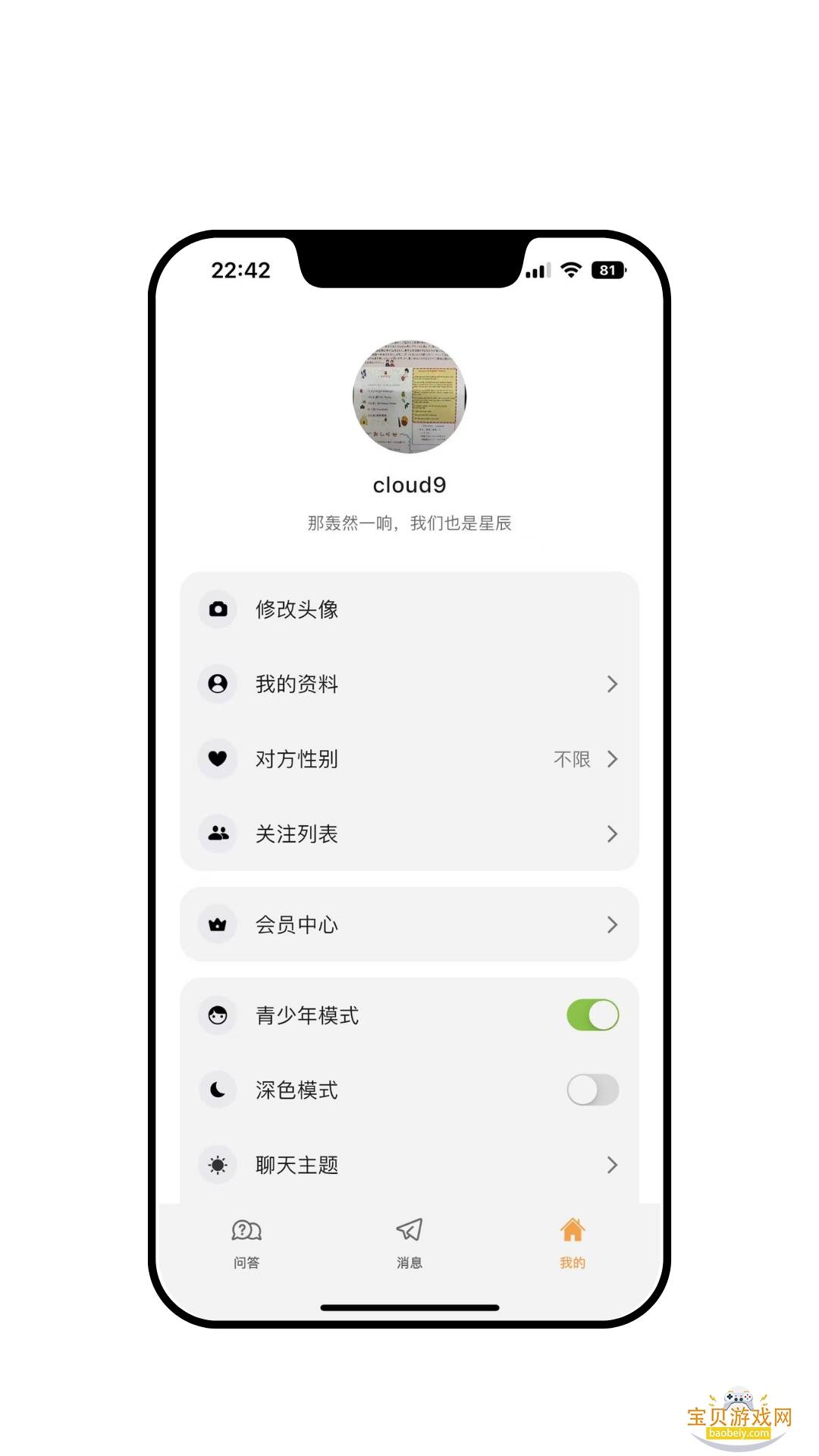Expand 我的资料 via its chevron
This screenshot has height=1456, width=819.
[613, 684]
